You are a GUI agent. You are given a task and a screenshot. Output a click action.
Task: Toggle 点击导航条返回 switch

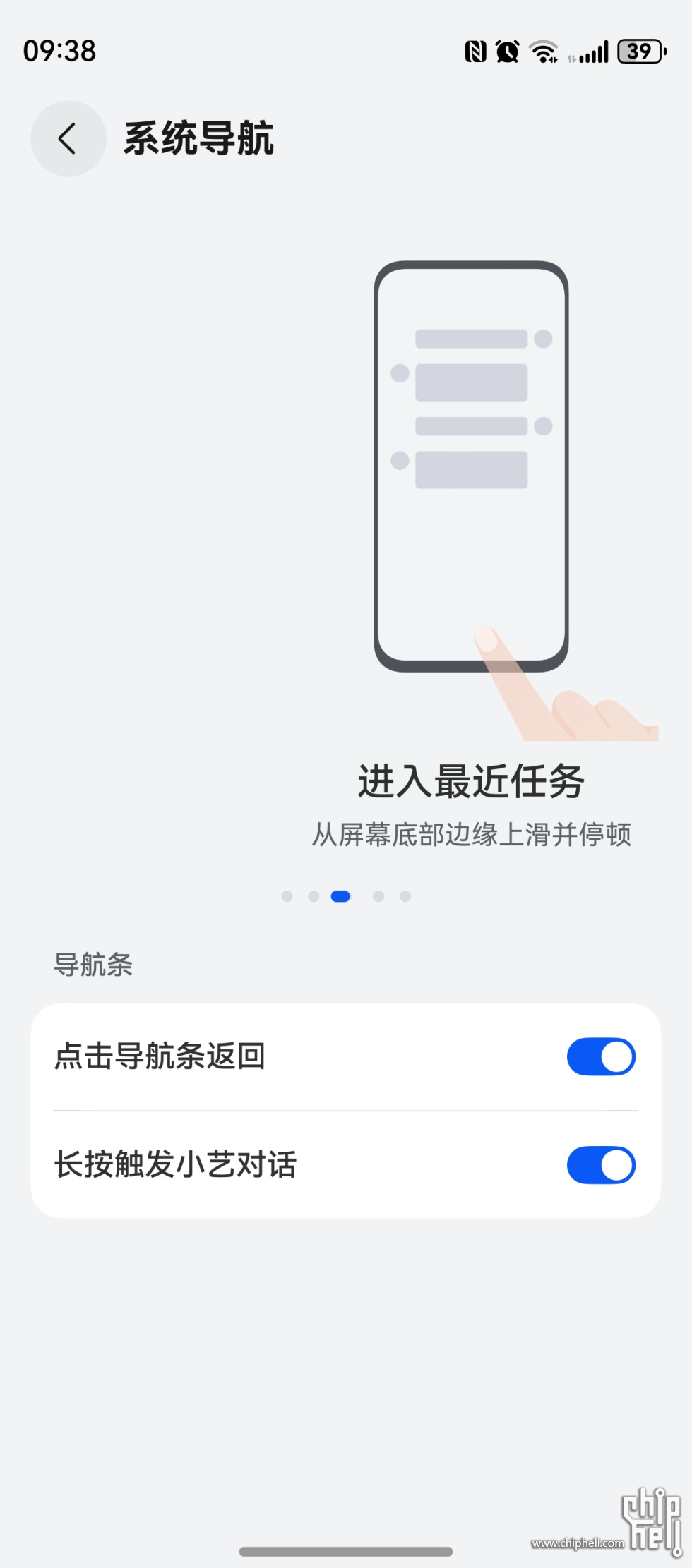(601, 1056)
